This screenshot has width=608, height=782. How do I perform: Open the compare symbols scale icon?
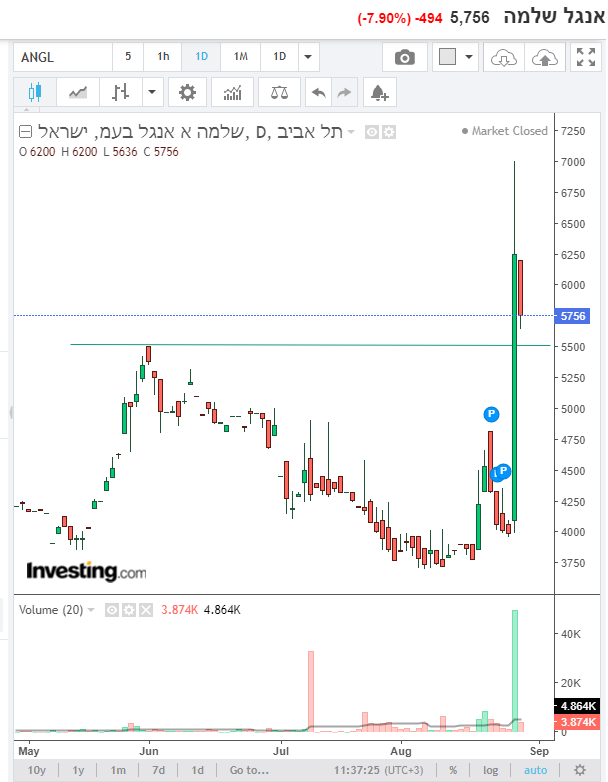pos(279,93)
